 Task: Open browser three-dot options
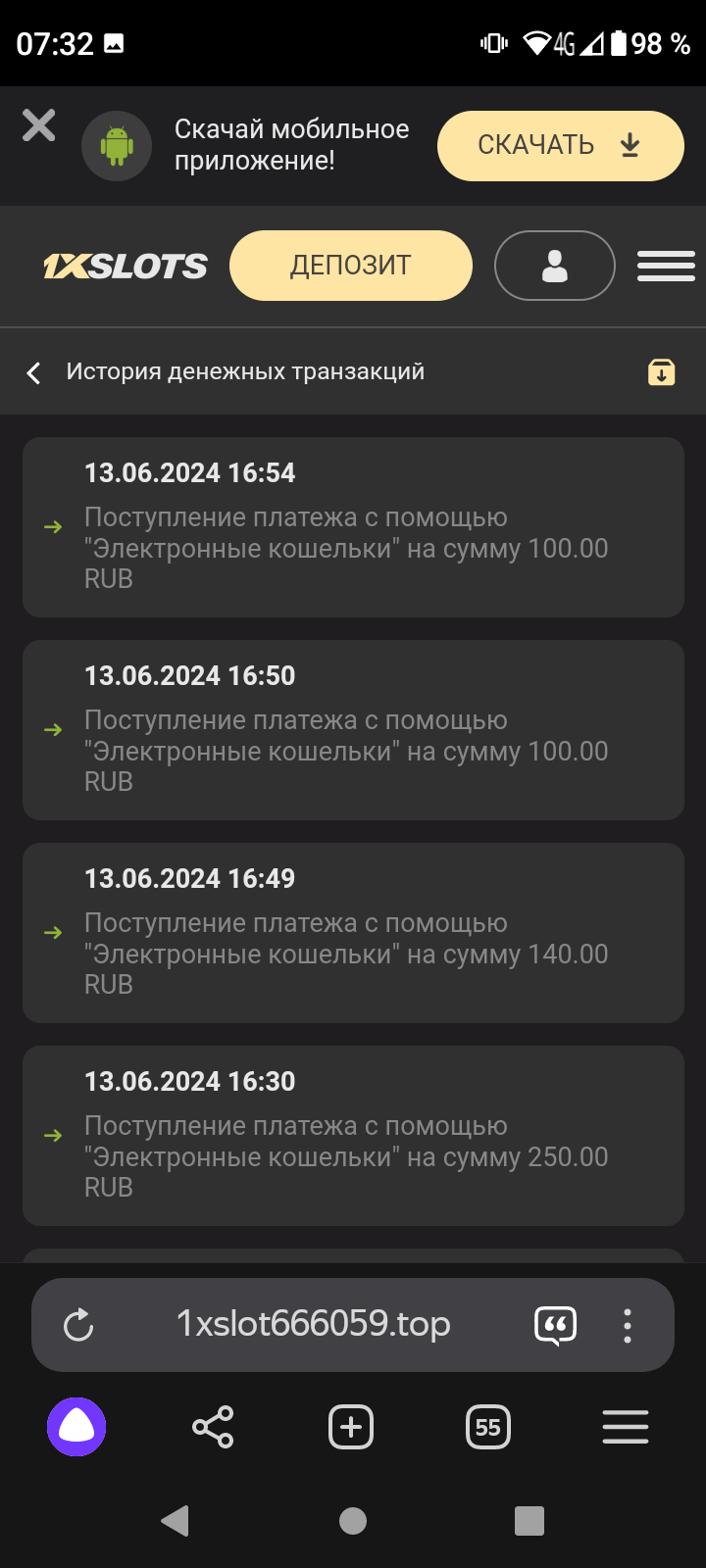point(628,1325)
